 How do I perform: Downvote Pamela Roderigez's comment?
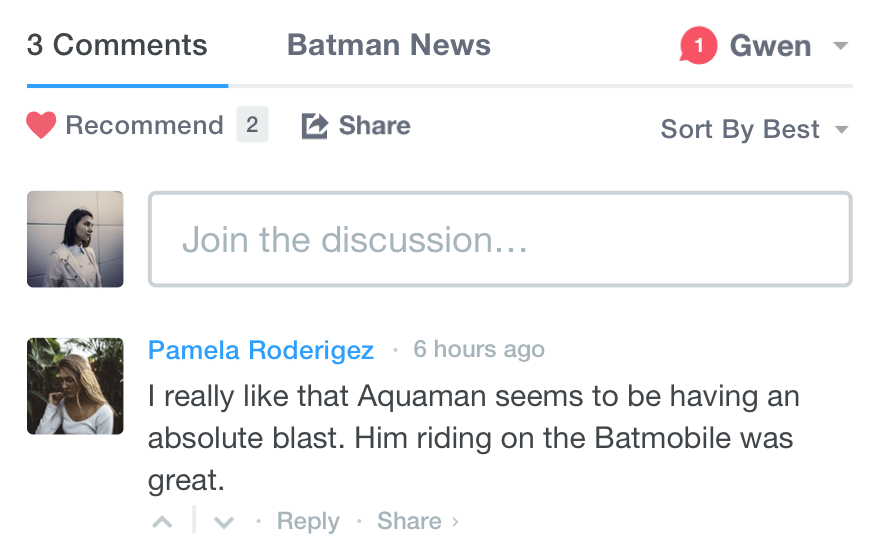coord(224,522)
